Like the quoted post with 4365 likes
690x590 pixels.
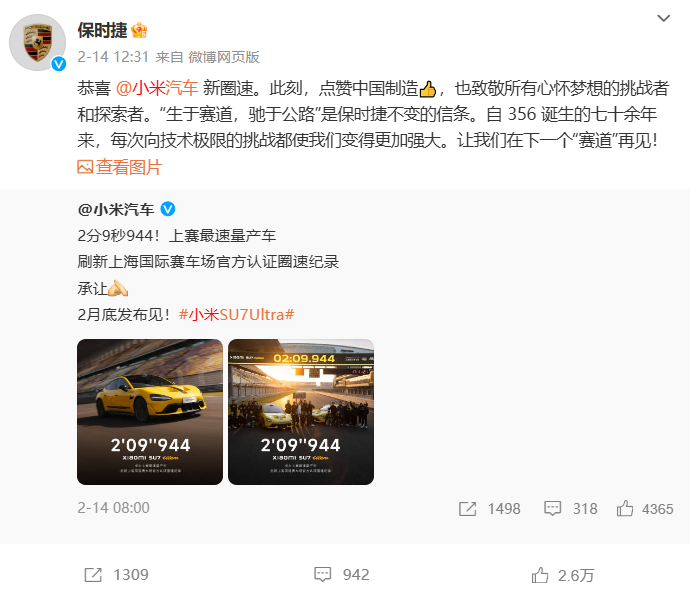point(645,508)
